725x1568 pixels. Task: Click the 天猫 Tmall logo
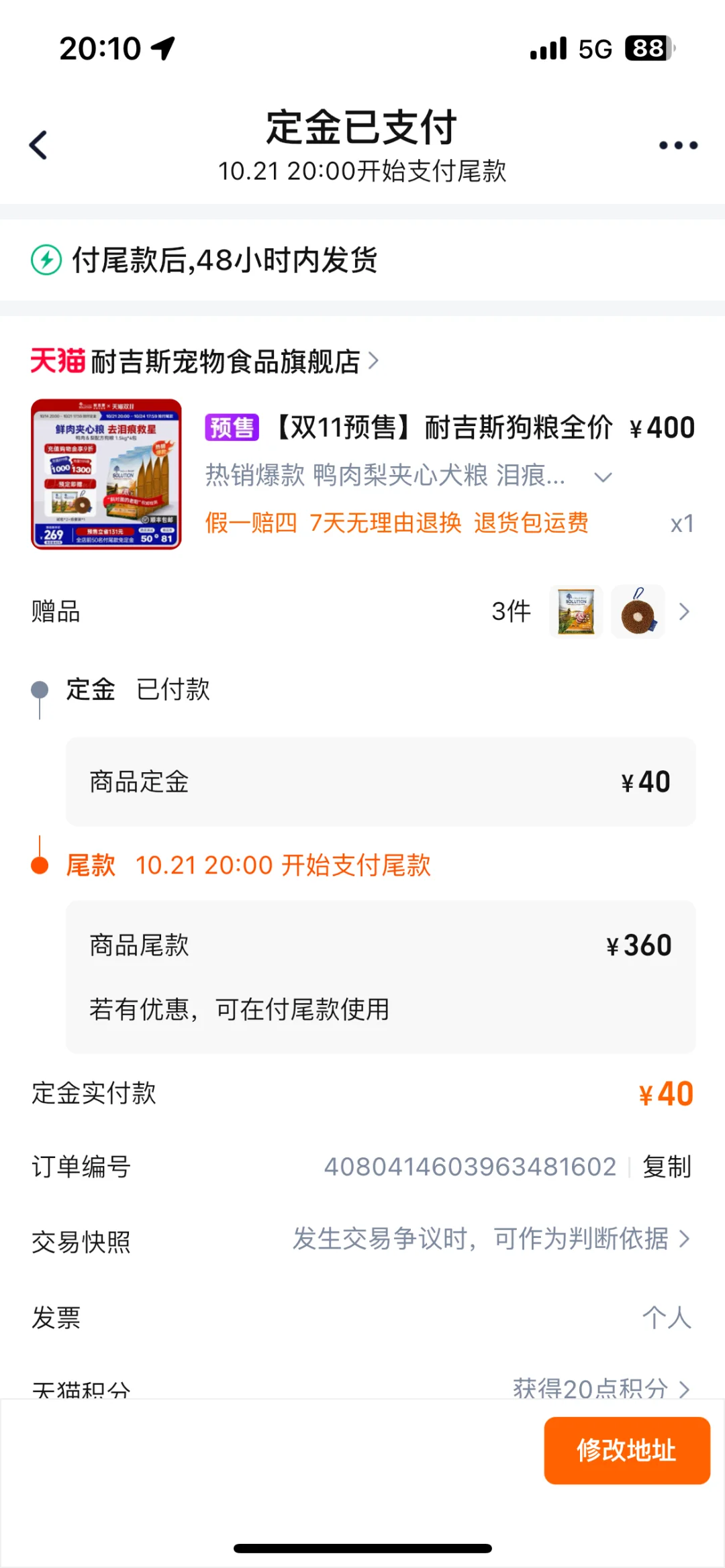[x=56, y=360]
